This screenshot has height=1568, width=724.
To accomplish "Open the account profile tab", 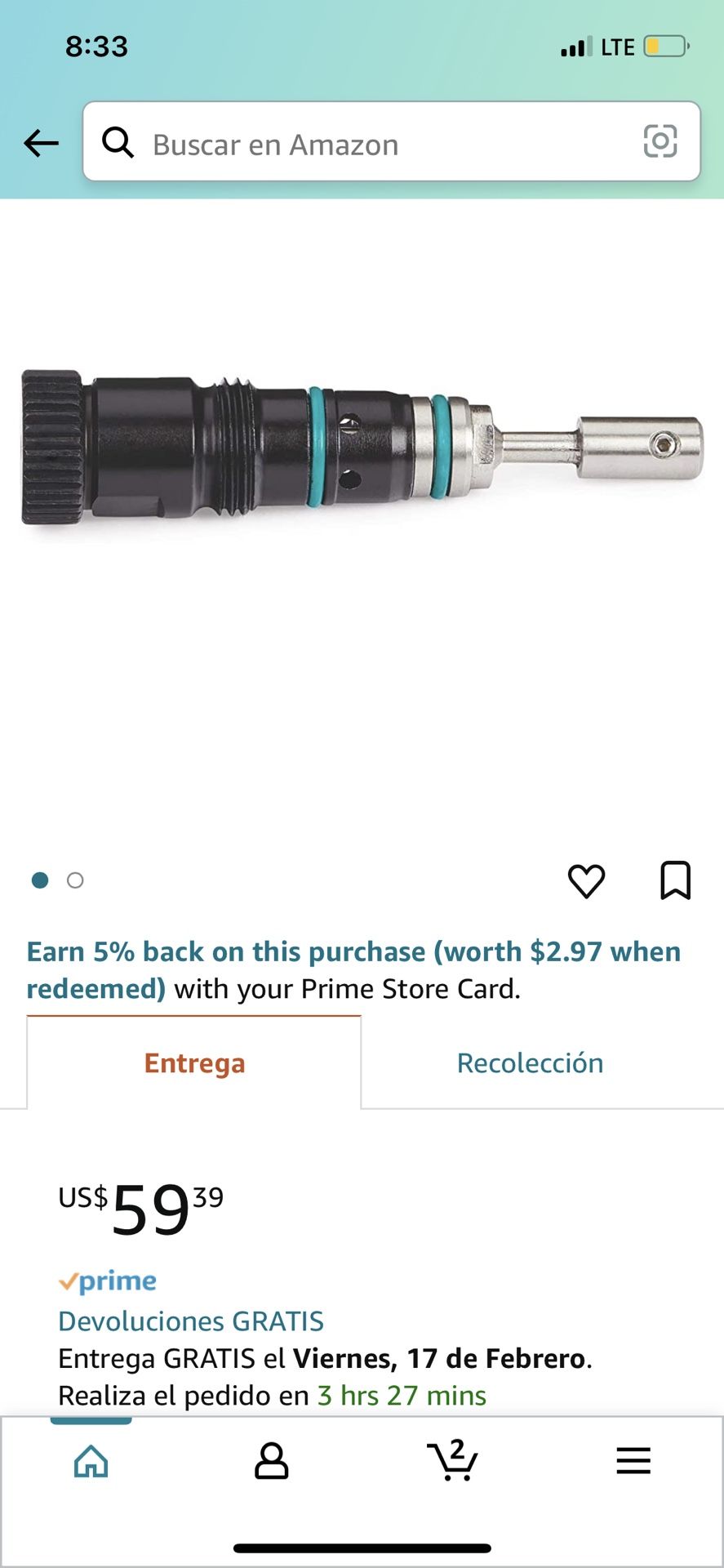I will [272, 1461].
